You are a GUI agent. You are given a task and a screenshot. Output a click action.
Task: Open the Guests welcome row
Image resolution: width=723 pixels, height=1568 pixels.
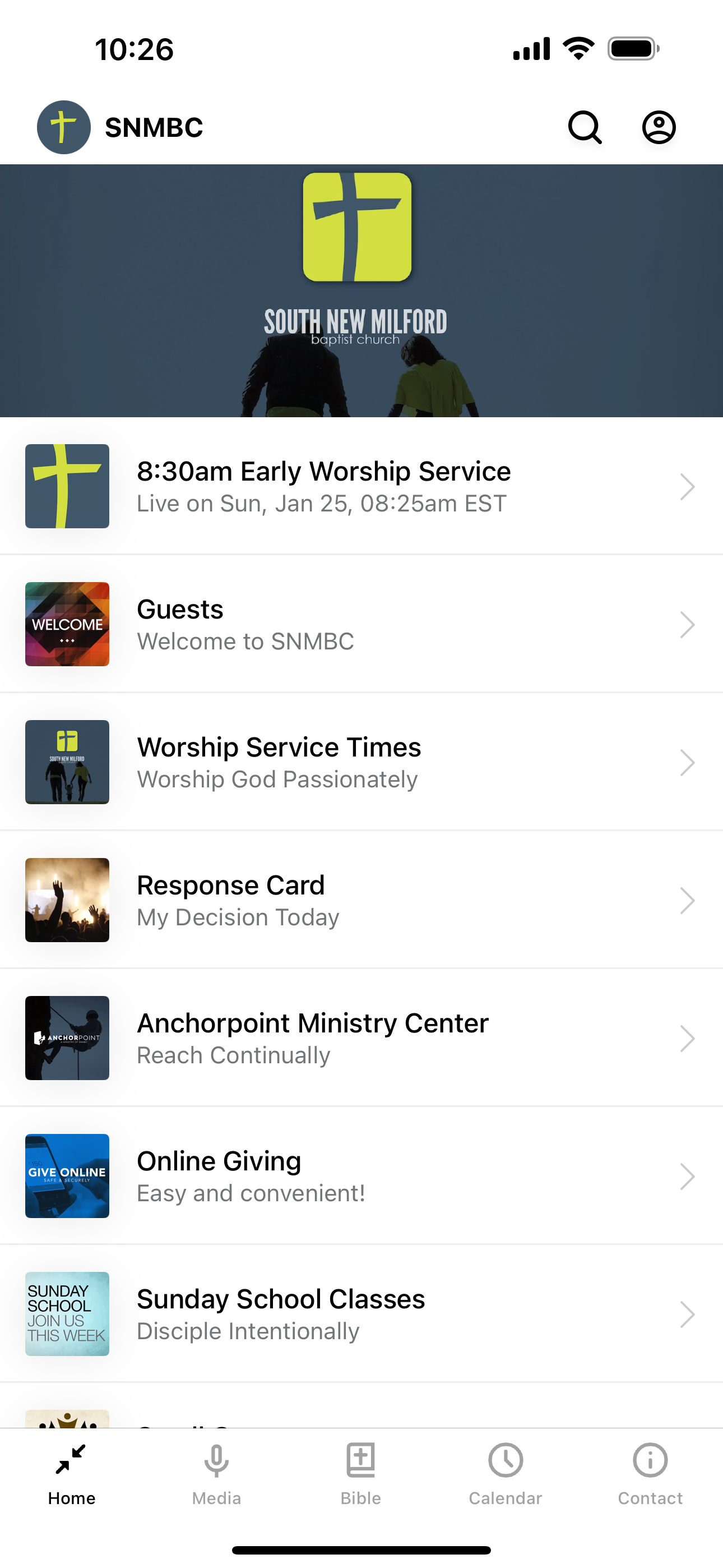[x=361, y=624]
